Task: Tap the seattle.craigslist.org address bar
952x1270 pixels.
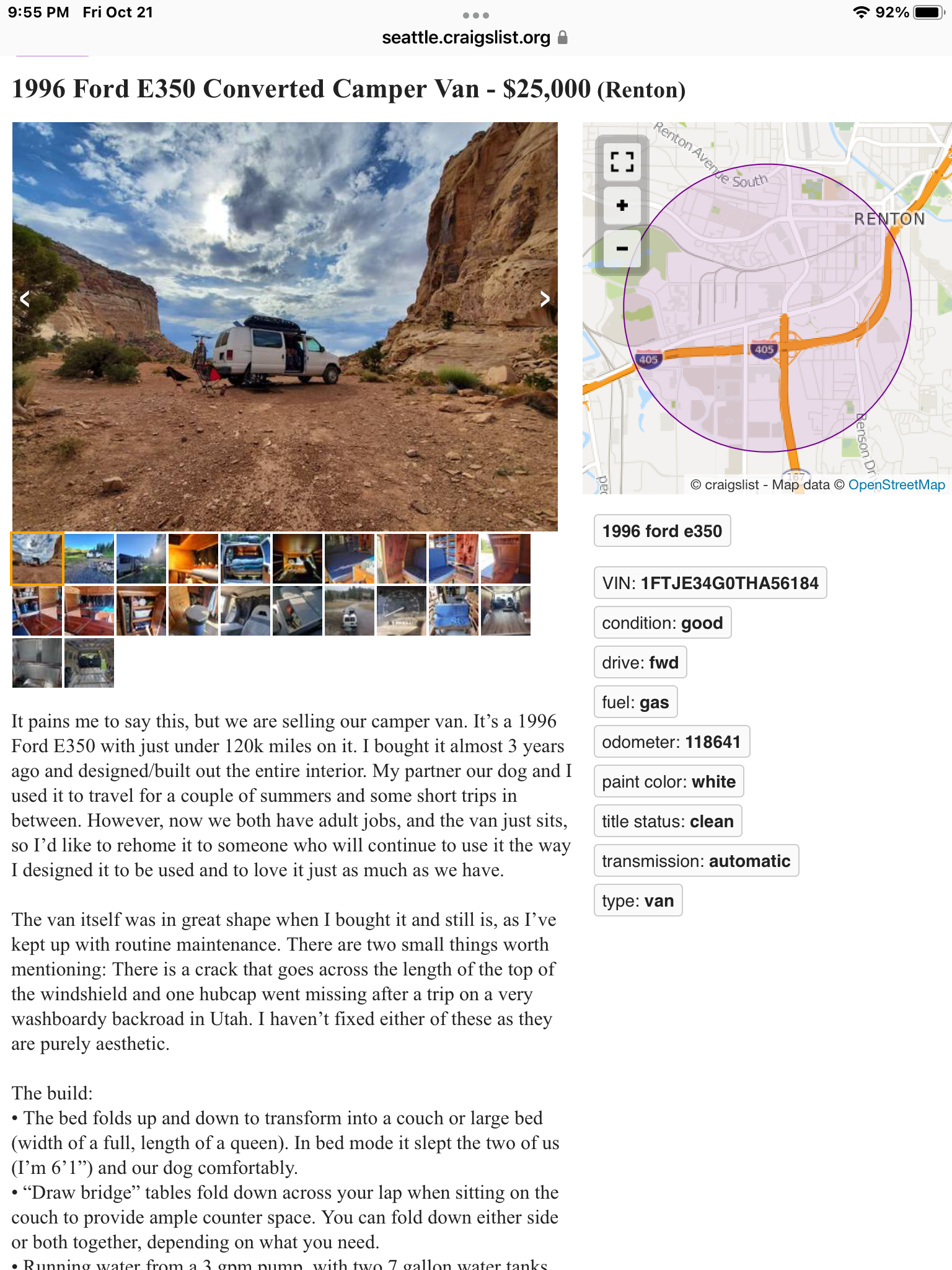Action: tap(466, 38)
